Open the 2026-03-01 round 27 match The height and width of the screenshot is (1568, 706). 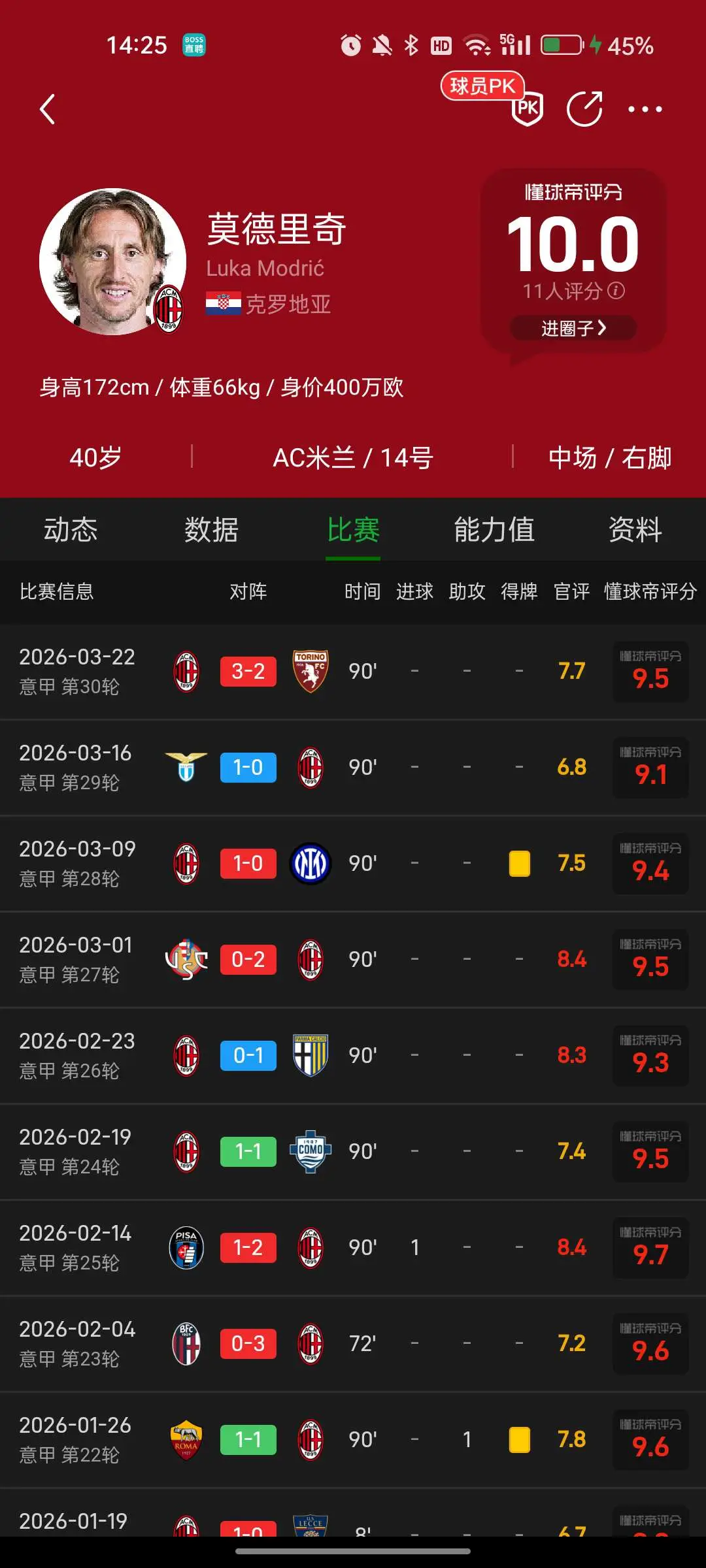pos(353,960)
